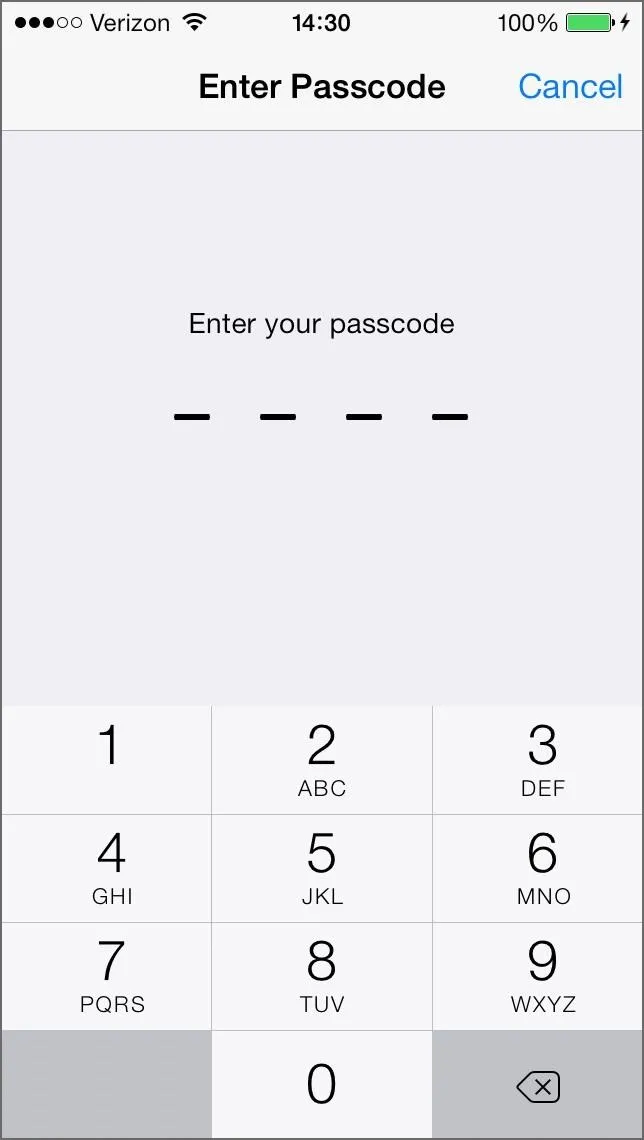Tap the 0 key

[x=322, y=1084]
